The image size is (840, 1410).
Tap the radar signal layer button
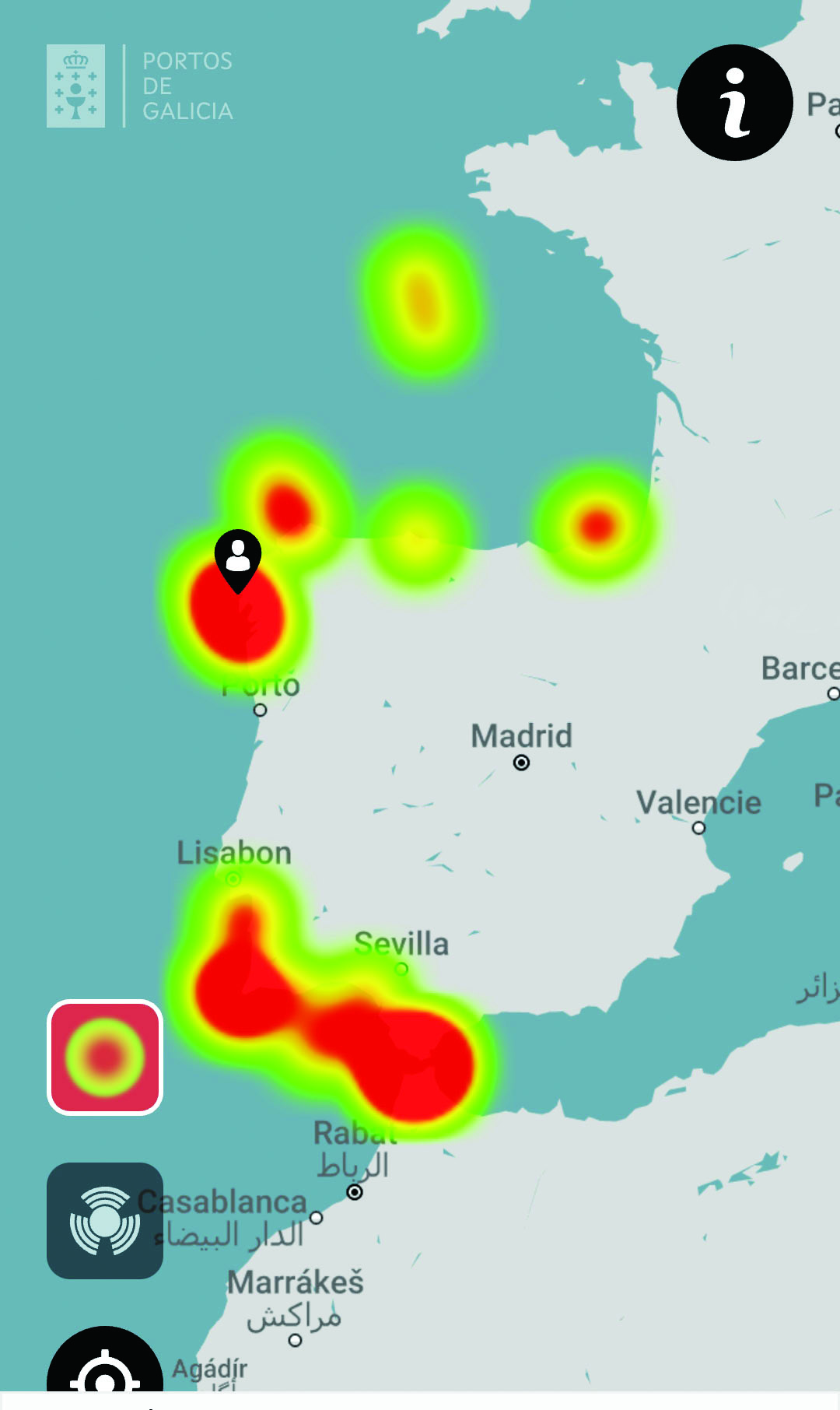click(x=105, y=1221)
